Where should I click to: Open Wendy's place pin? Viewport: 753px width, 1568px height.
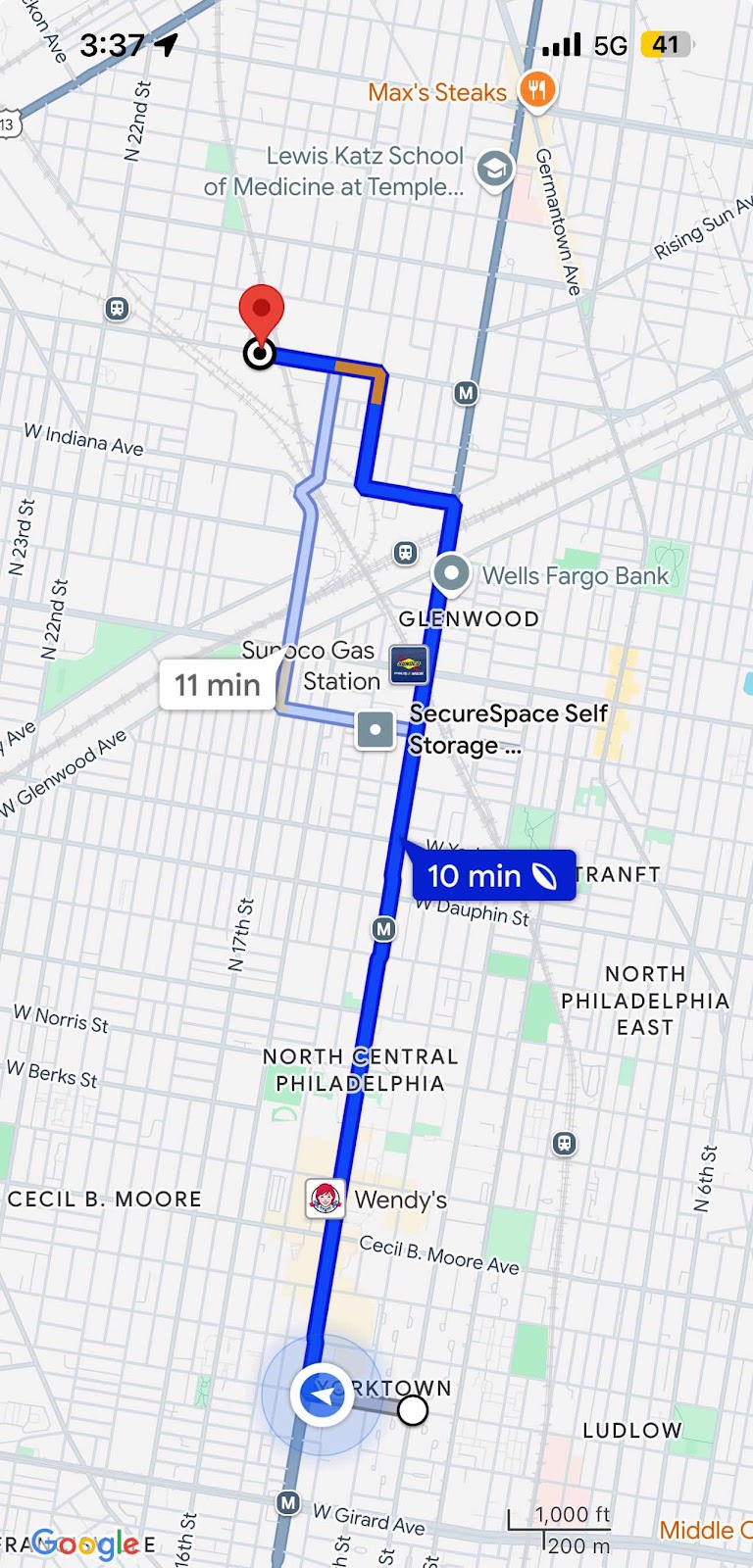[325, 1199]
